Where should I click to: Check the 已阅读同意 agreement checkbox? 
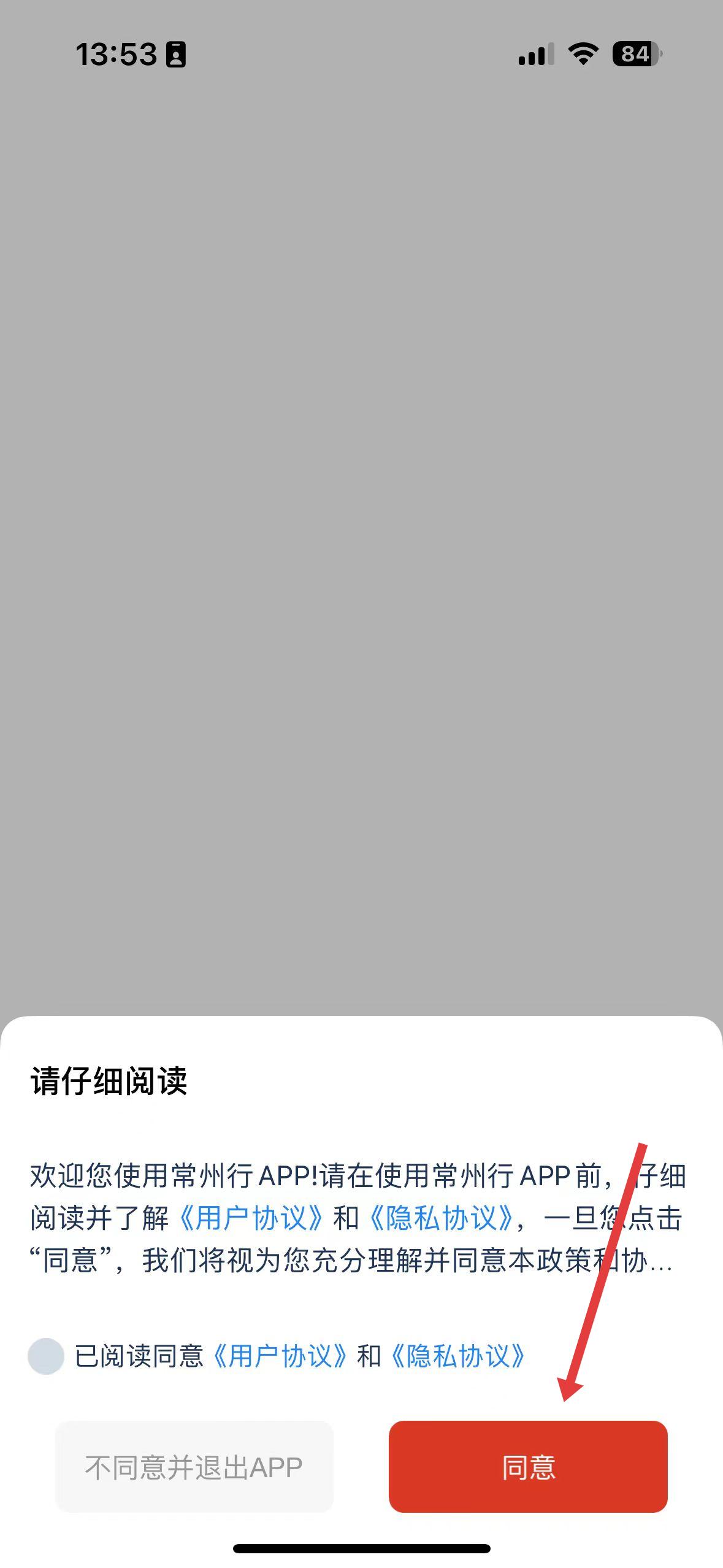coord(46,1356)
